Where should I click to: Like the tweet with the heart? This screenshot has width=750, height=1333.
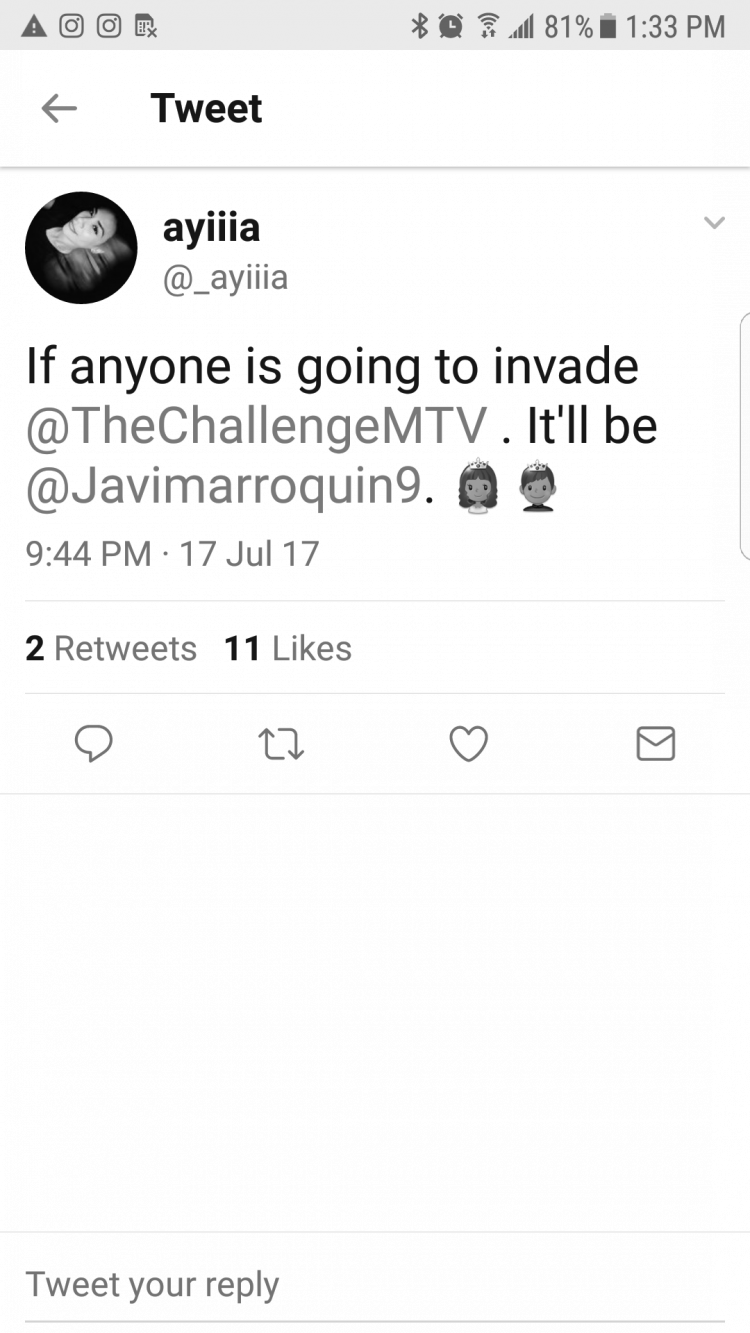(x=468, y=744)
